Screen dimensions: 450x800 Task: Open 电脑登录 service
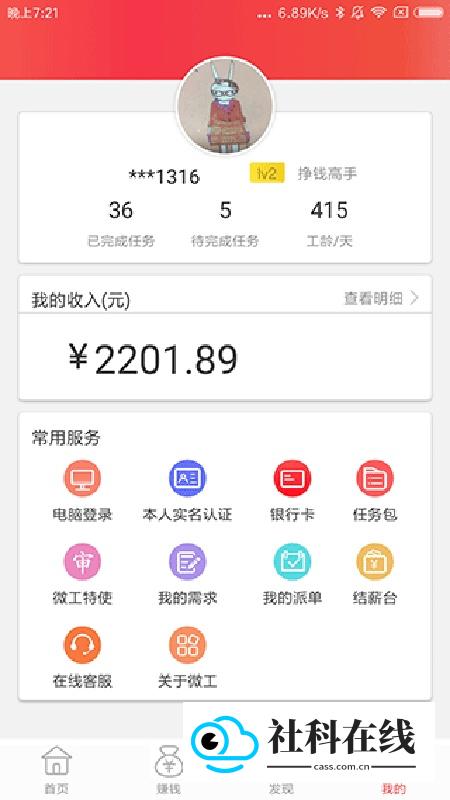82,490
